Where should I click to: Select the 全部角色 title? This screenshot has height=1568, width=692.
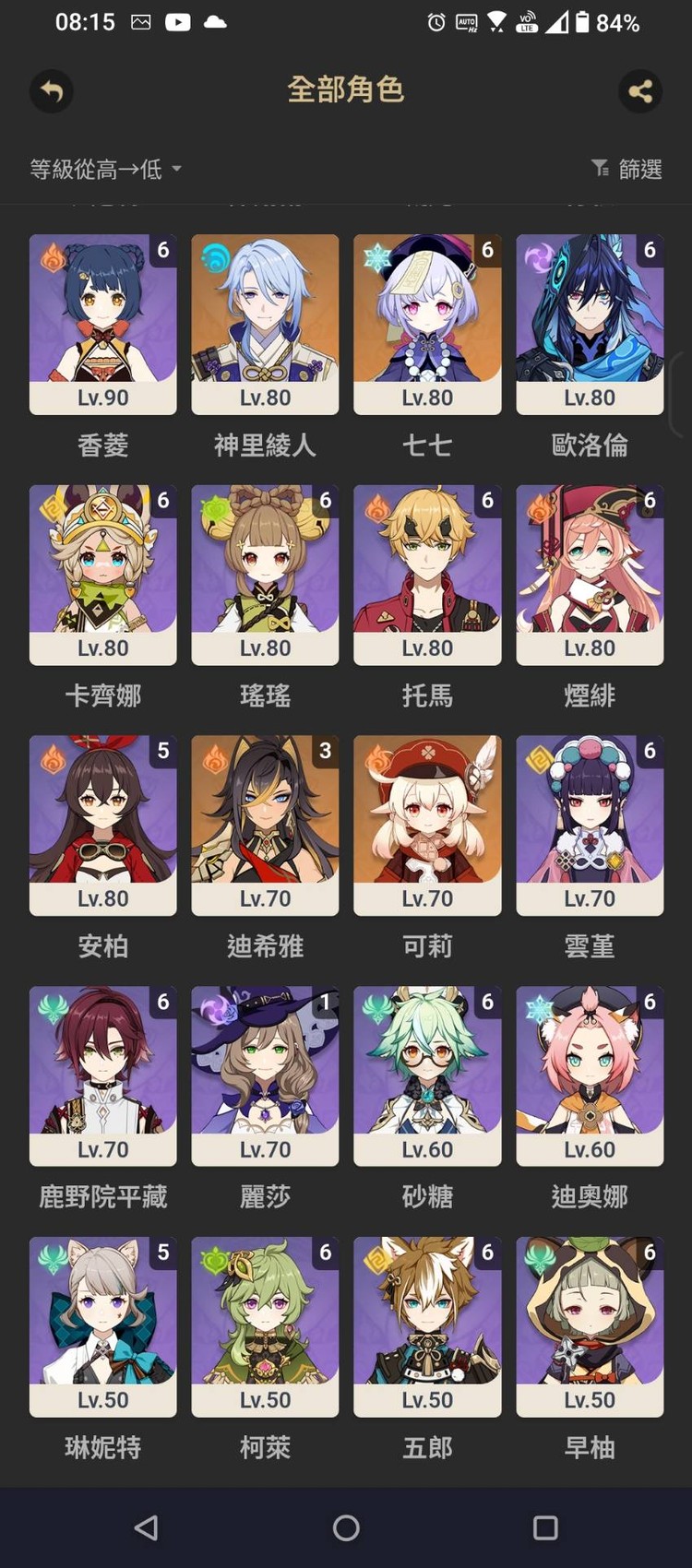[x=346, y=91]
